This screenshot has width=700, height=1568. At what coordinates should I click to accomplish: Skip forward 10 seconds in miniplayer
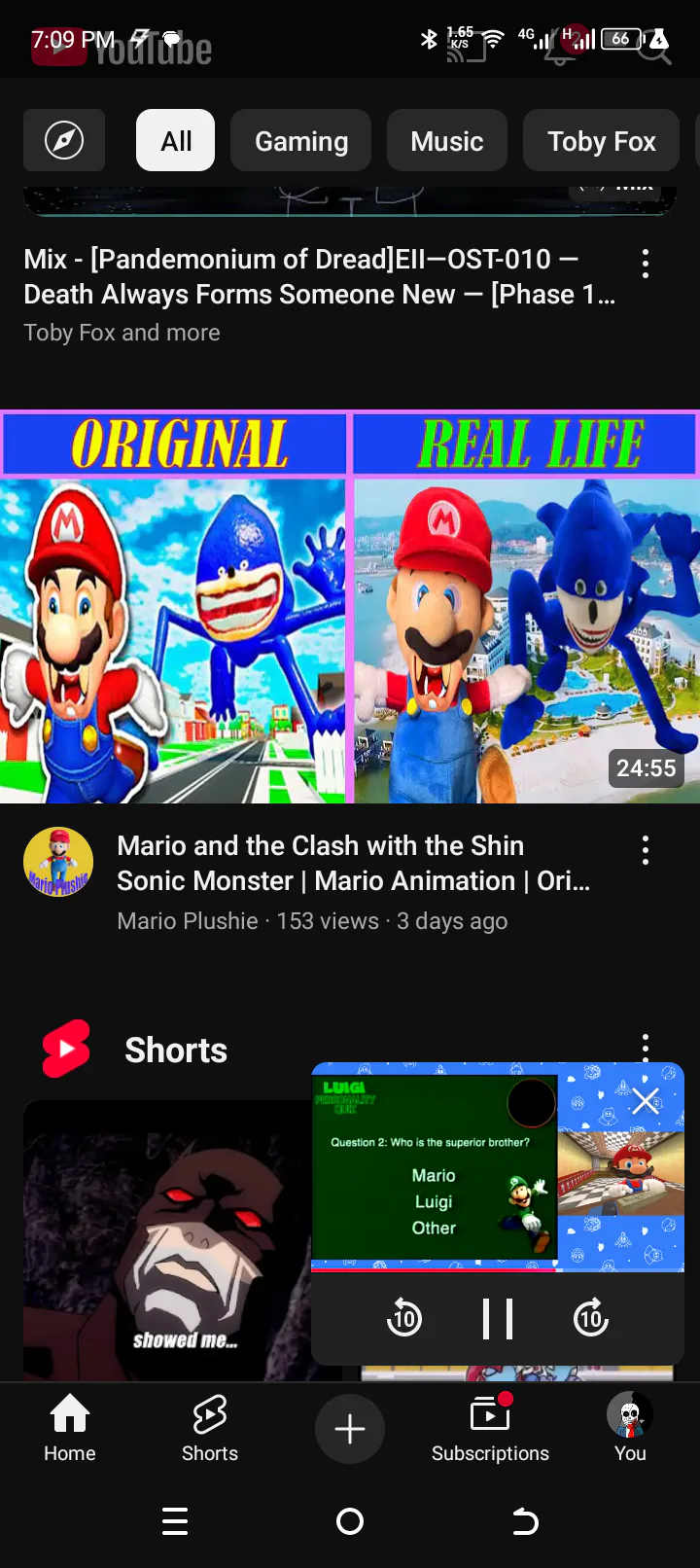[591, 1319]
